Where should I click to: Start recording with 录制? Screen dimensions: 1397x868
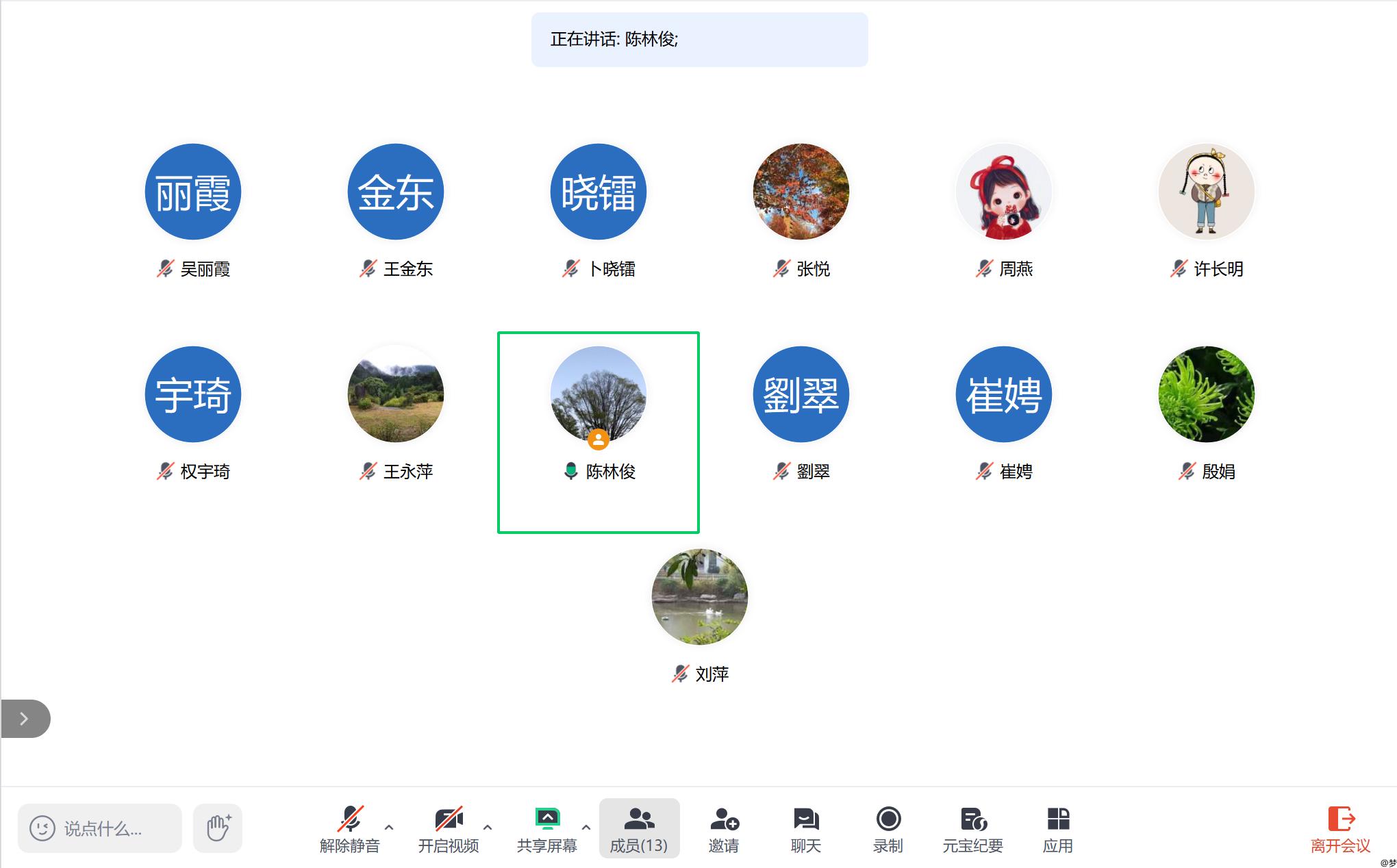[888, 828]
